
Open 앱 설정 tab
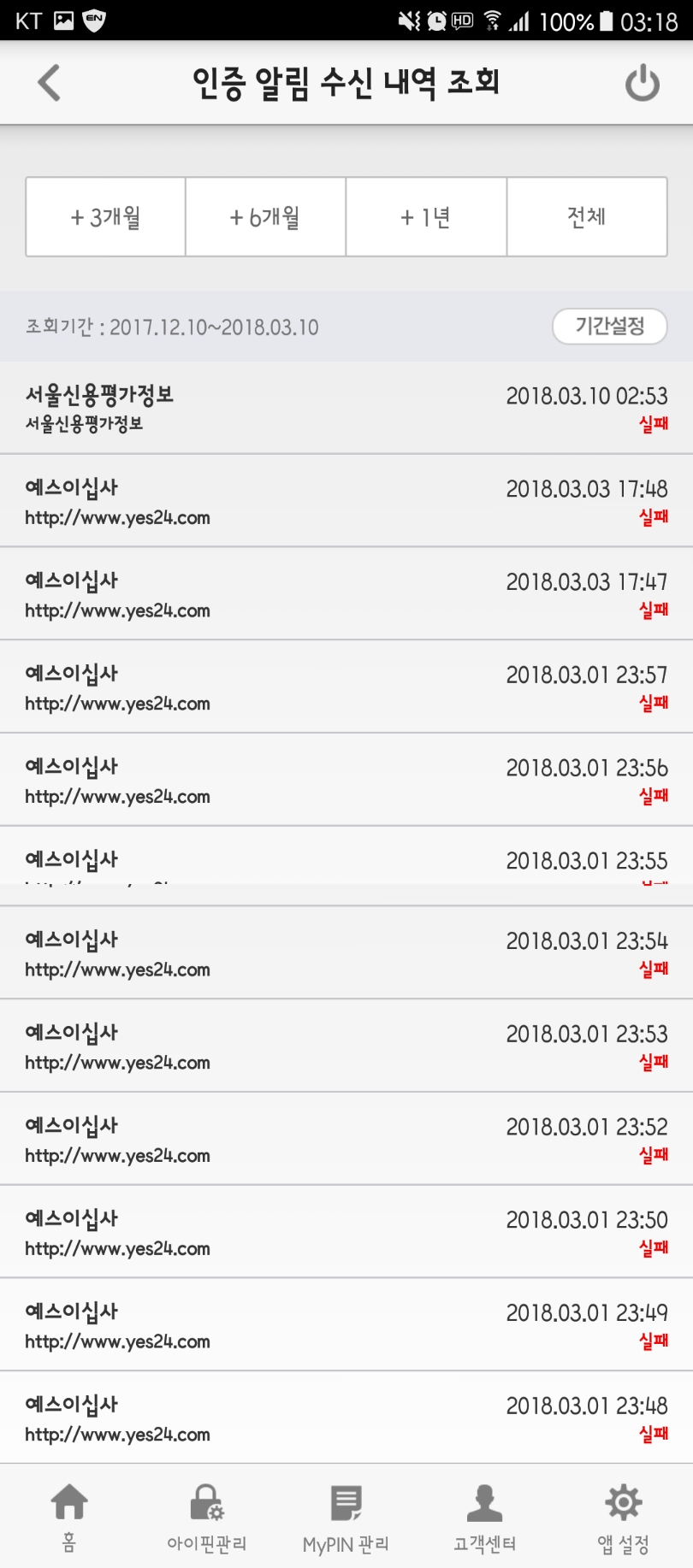(x=623, y=1517)
